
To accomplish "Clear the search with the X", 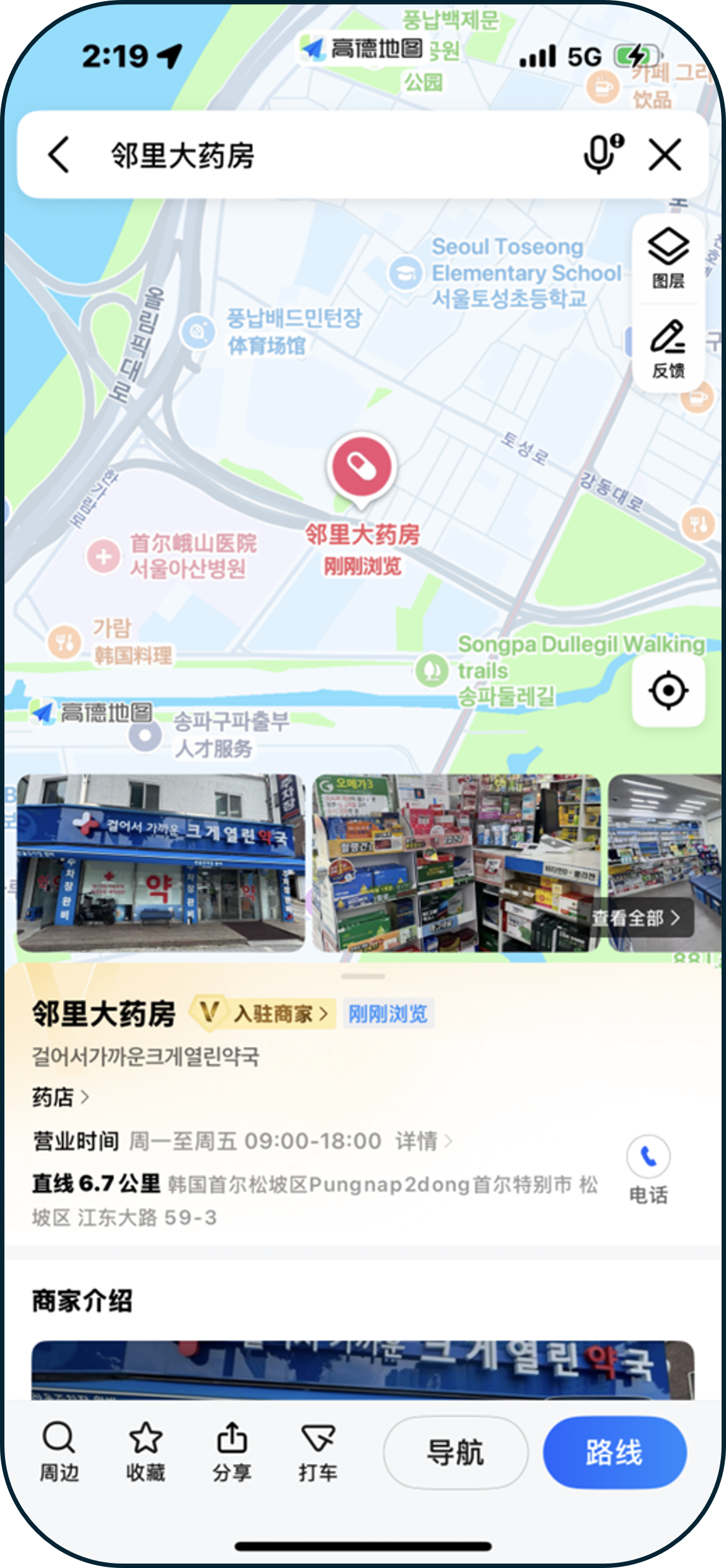I will [x=665, y=155].
